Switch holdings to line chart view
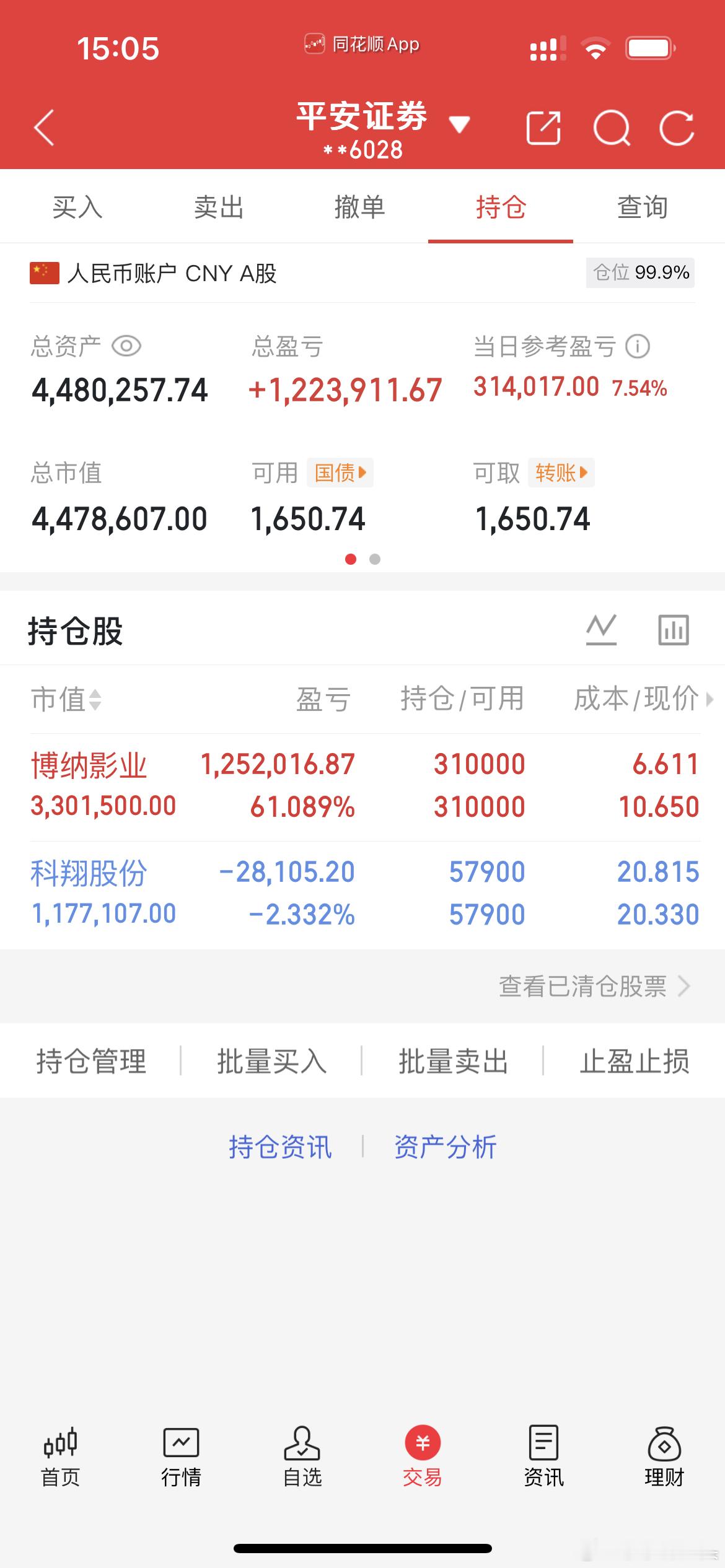Image resolution: width=725 pixels, height=1568 pixels. [603, 630]
